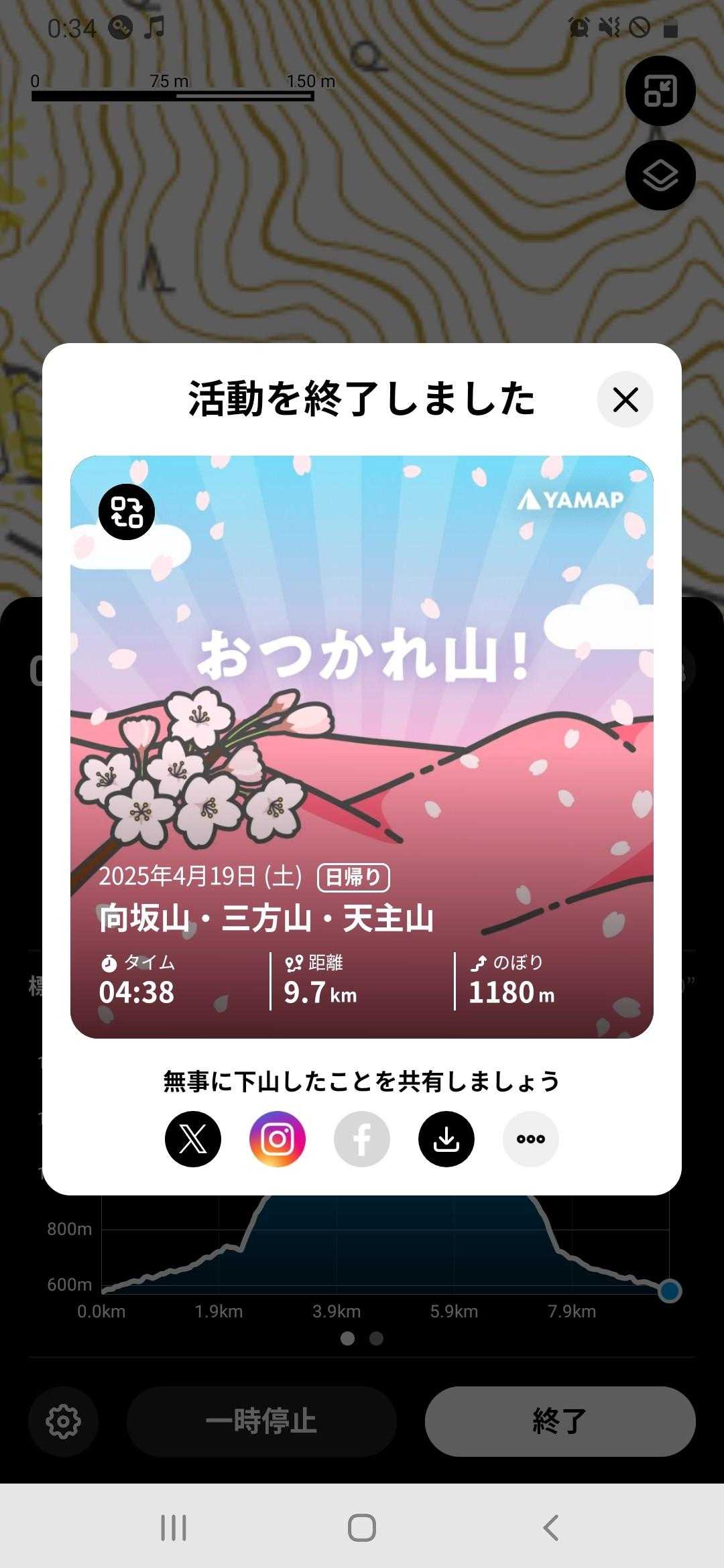The width and height of the screenshot is (724, 1568).
Task: Open the activity settings gear
Action: point(64,1421)
